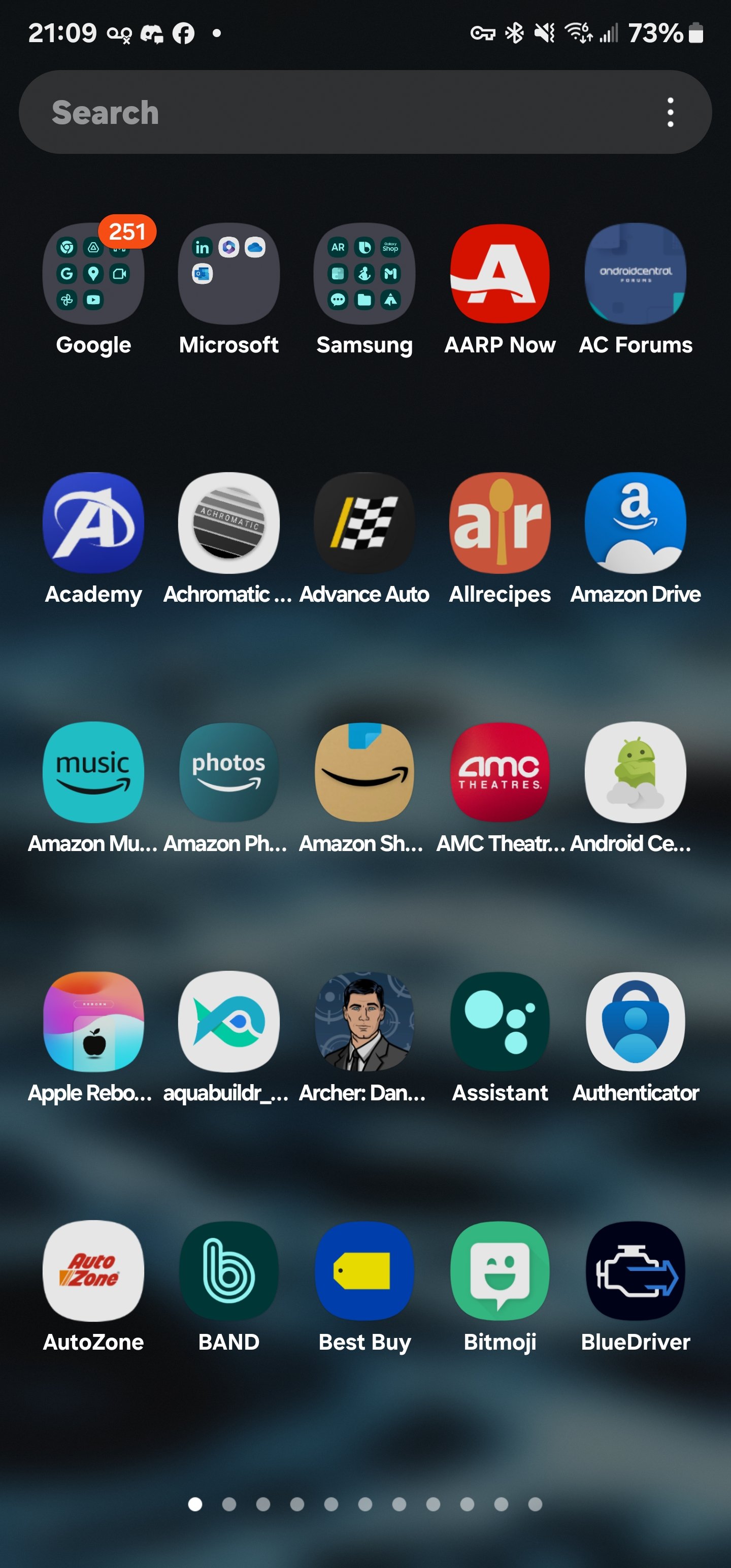Open the Samsung folder
The image size is (731, 1568).
pos(364,274)
